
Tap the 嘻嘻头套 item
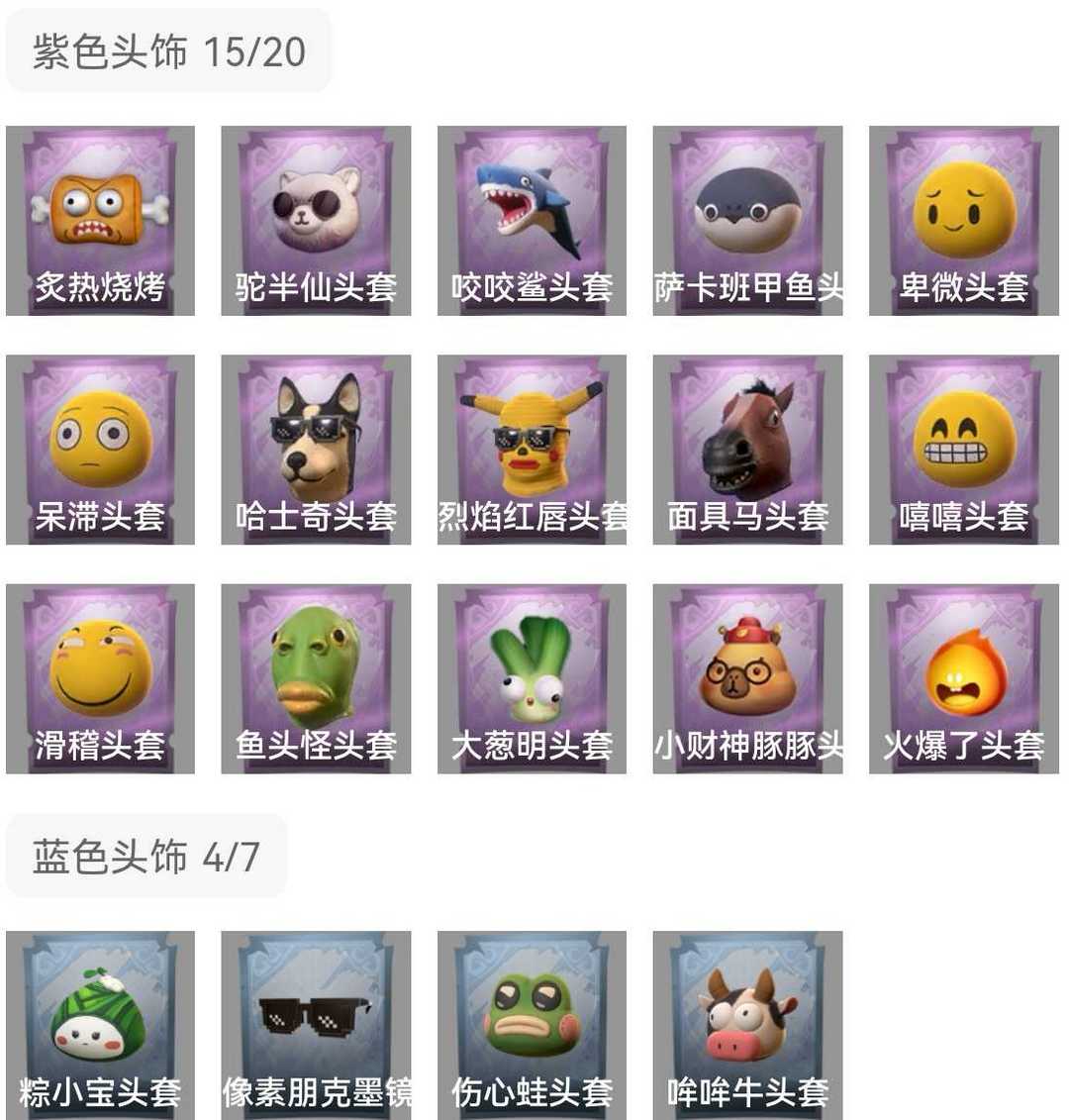963,449
